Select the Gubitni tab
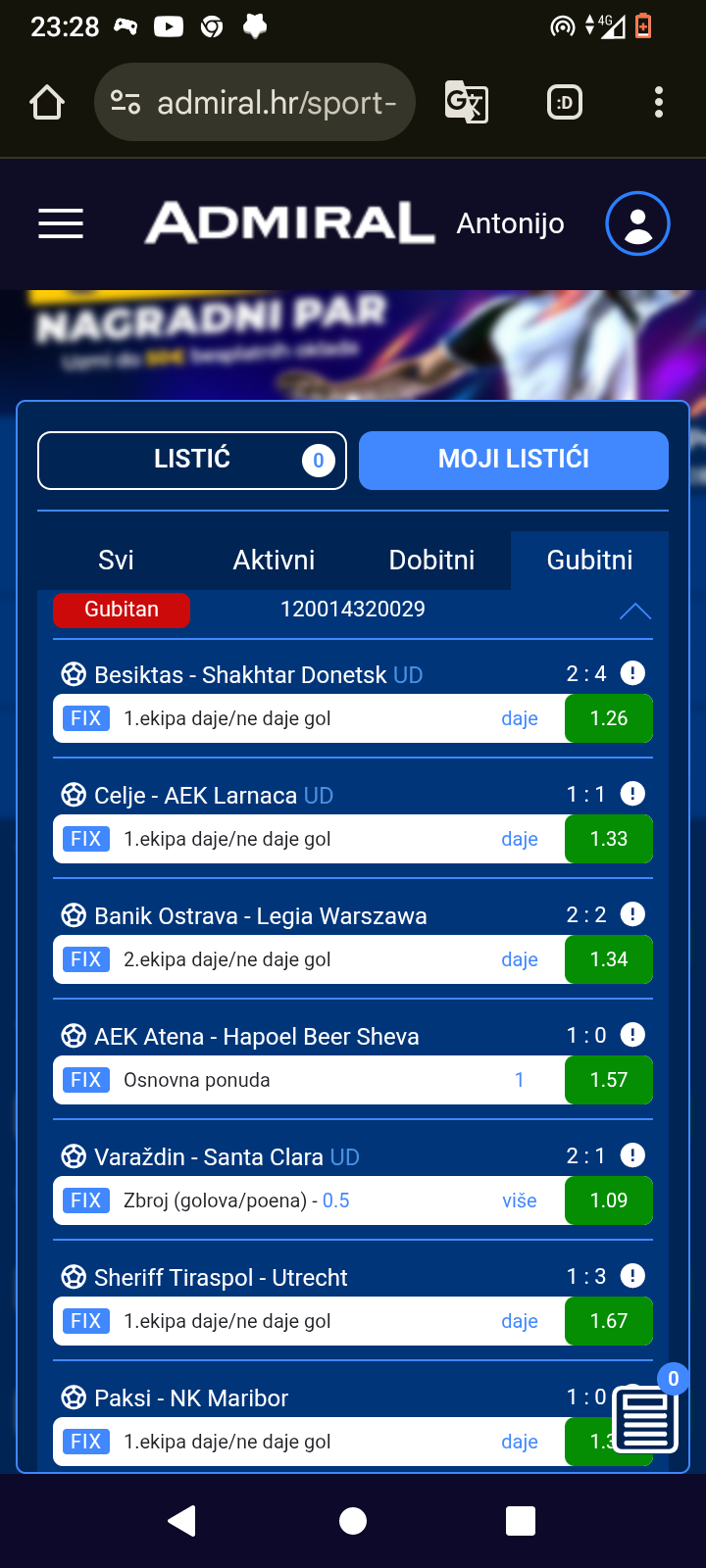The width and height of the screenshot is (706, 1568). [589, 560]
